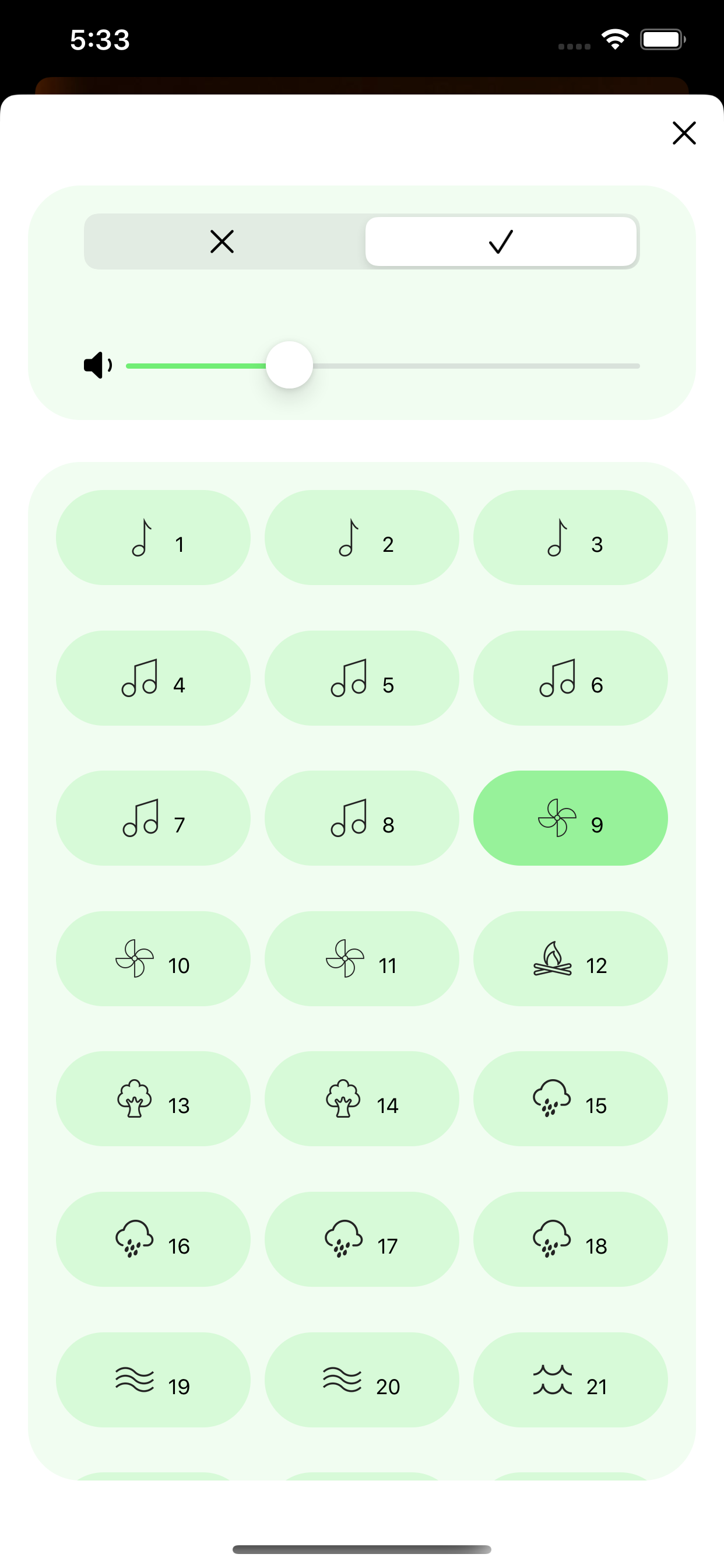
Task: Choose tree rustling sound 13
Action: [x=153, y=1100]
